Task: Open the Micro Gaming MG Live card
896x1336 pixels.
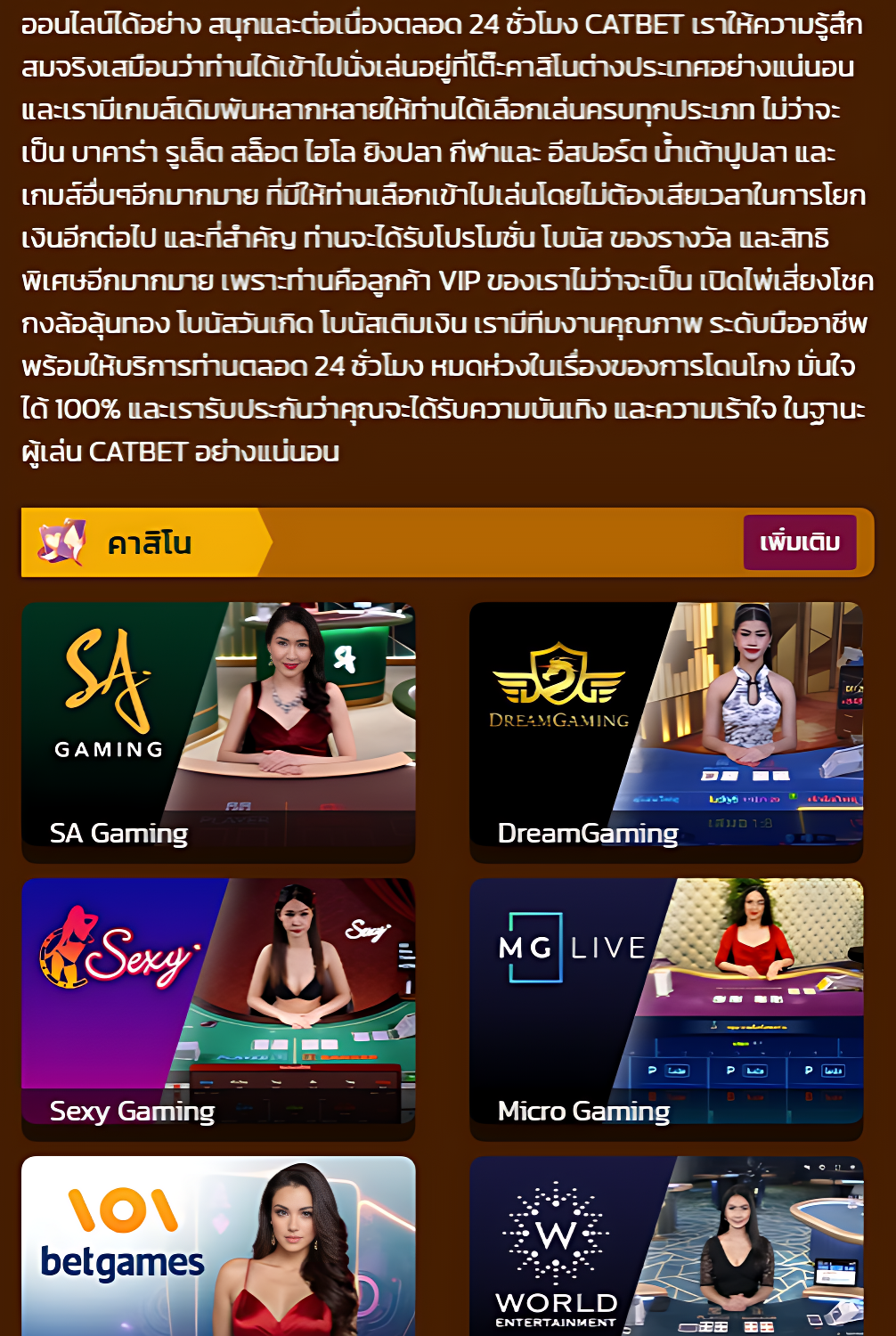Action: click(666, 1008)
